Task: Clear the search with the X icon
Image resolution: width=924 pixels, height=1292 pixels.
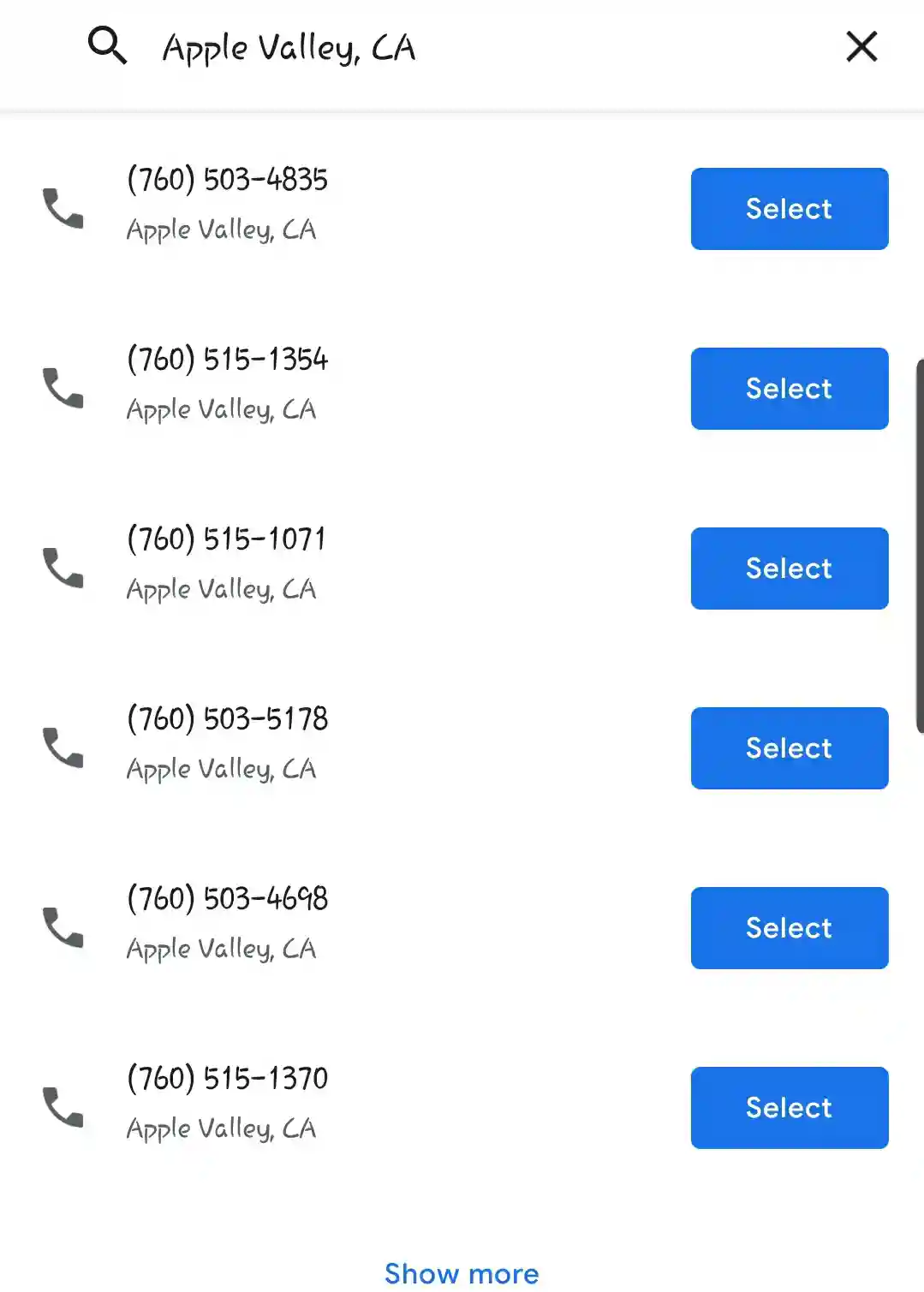Action: pyautogui.click(x=861, y=46)
